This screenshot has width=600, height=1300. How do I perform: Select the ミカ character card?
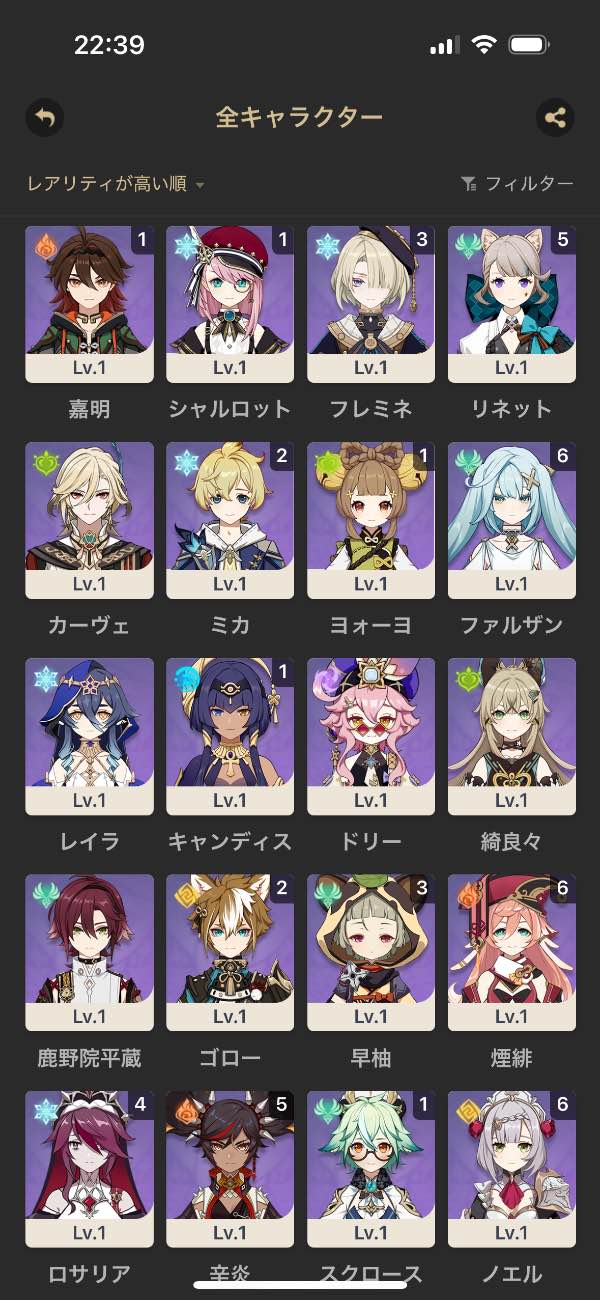tap(230, 520)
